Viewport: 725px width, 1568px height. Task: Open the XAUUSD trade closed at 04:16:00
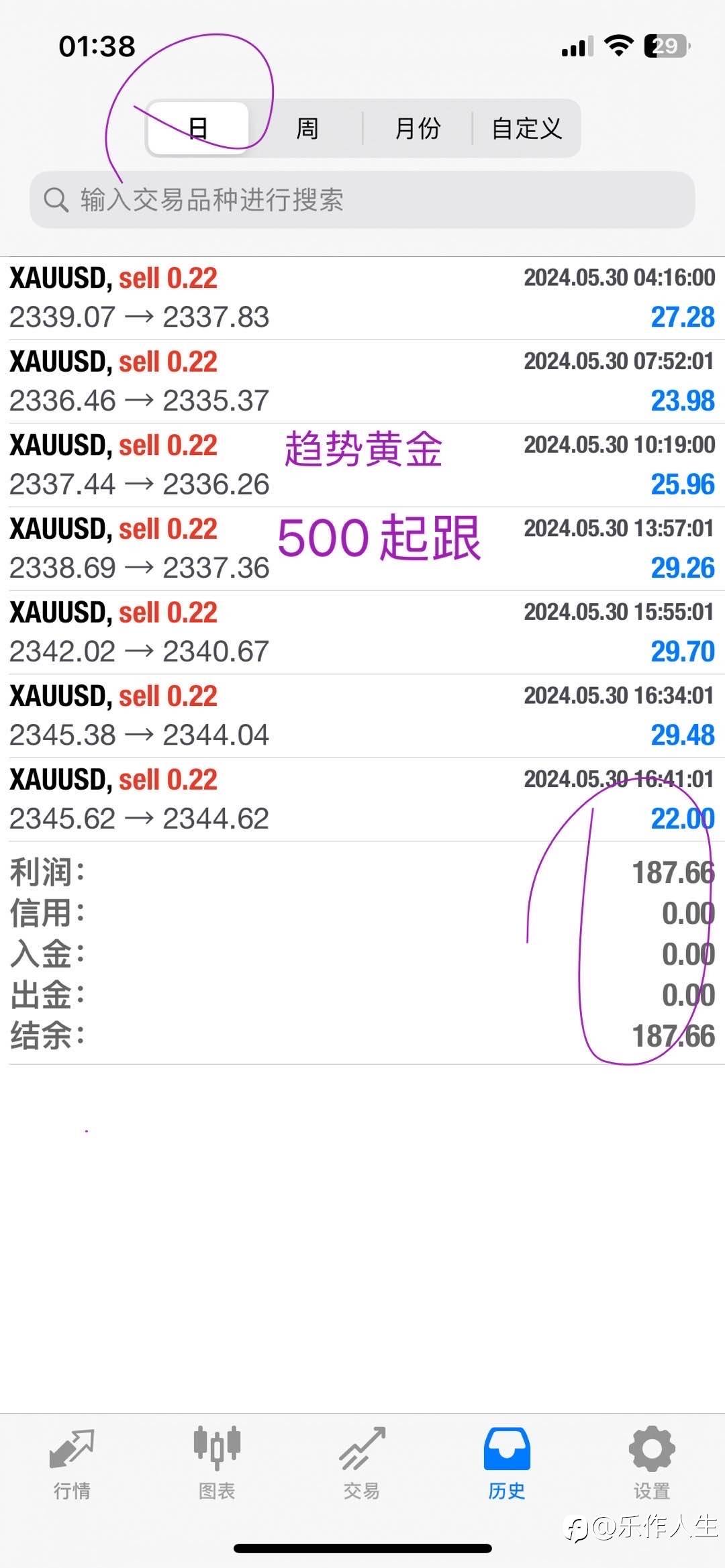pyautogui.click(x=362, y=298)
